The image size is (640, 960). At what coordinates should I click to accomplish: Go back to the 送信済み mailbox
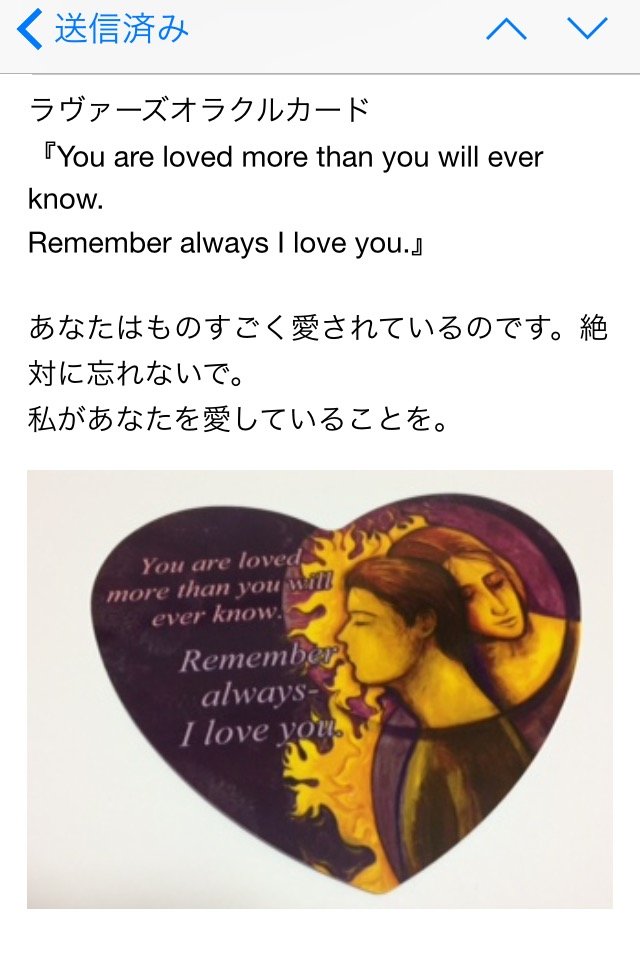[x=100, y=30]
